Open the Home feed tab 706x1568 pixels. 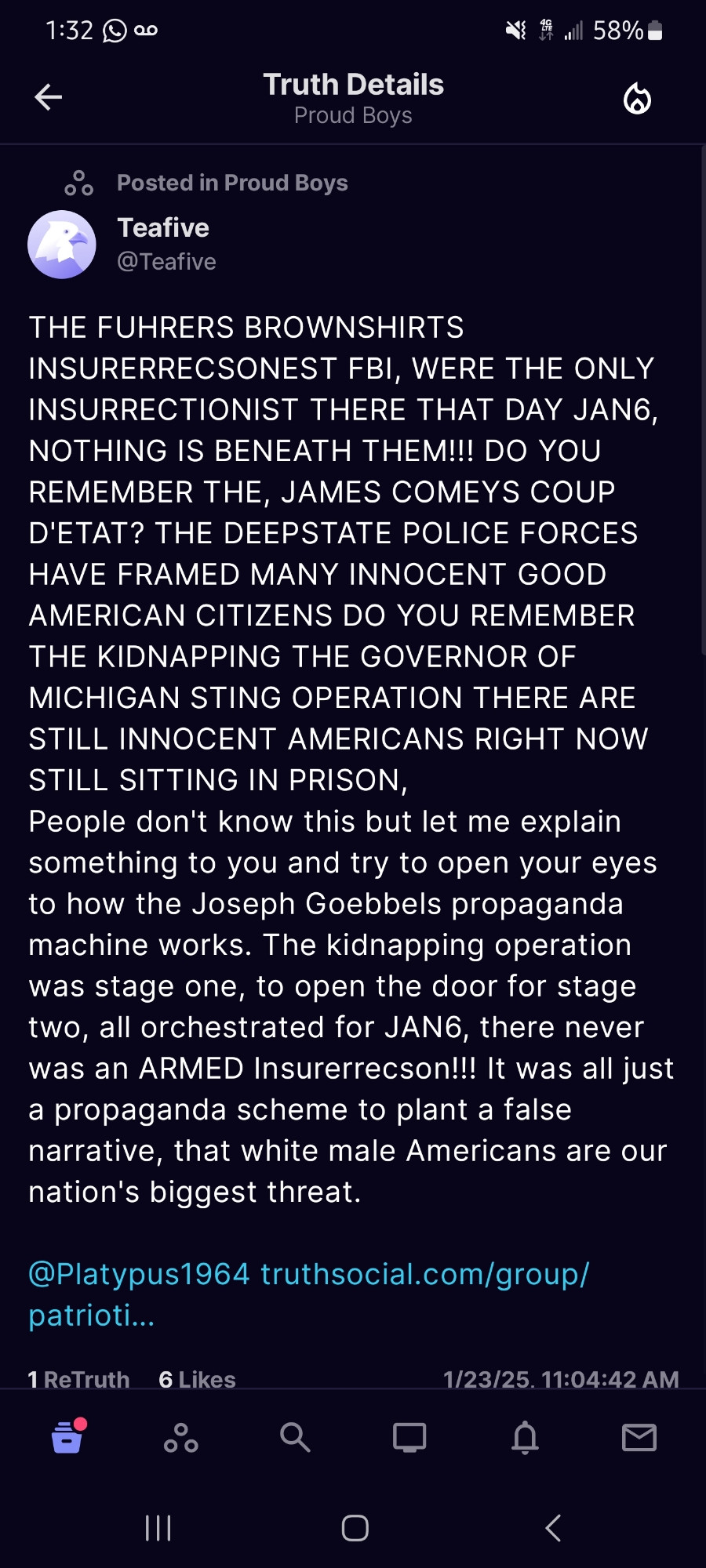[67, 1436]
